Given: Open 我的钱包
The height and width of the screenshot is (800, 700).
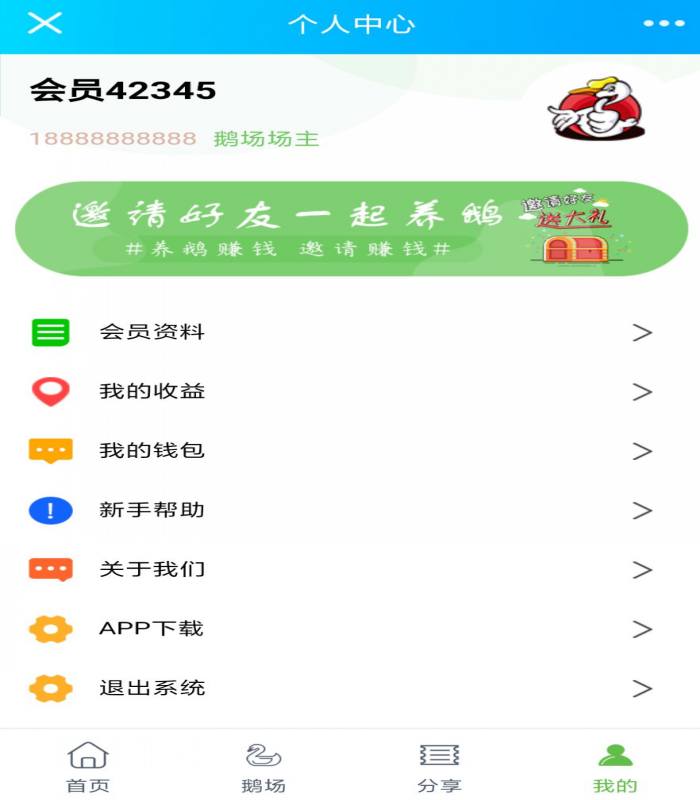Looking at the screenshot, I should point(350,451).
